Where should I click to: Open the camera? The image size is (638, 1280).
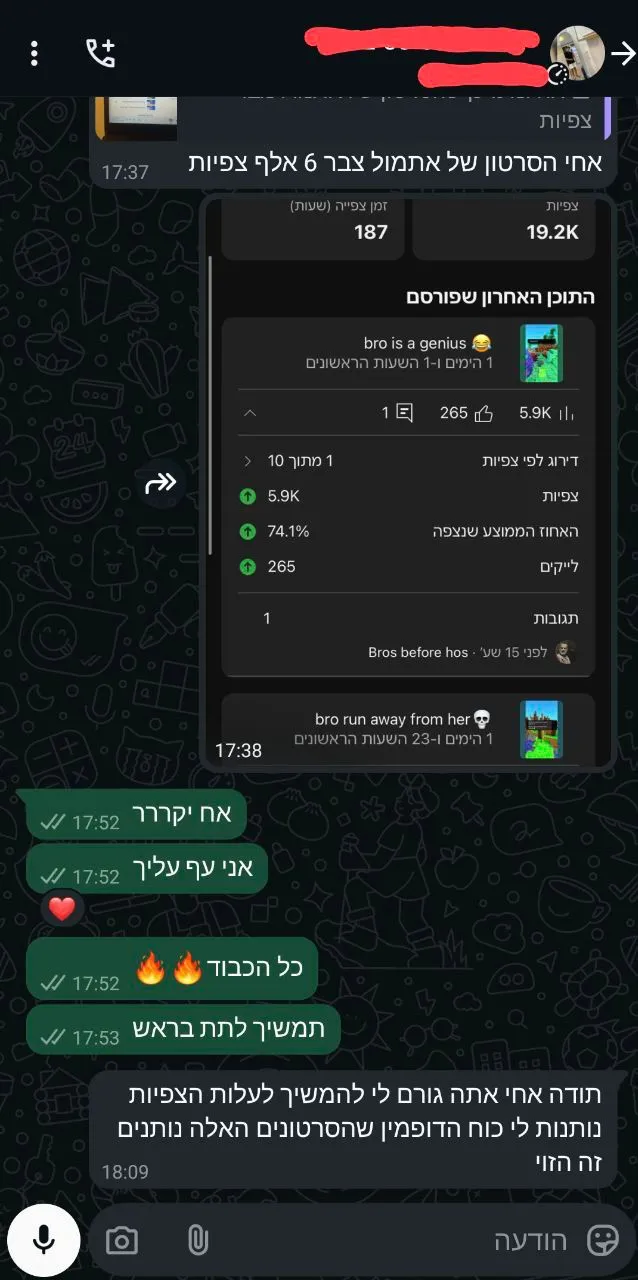(122, 1241)
